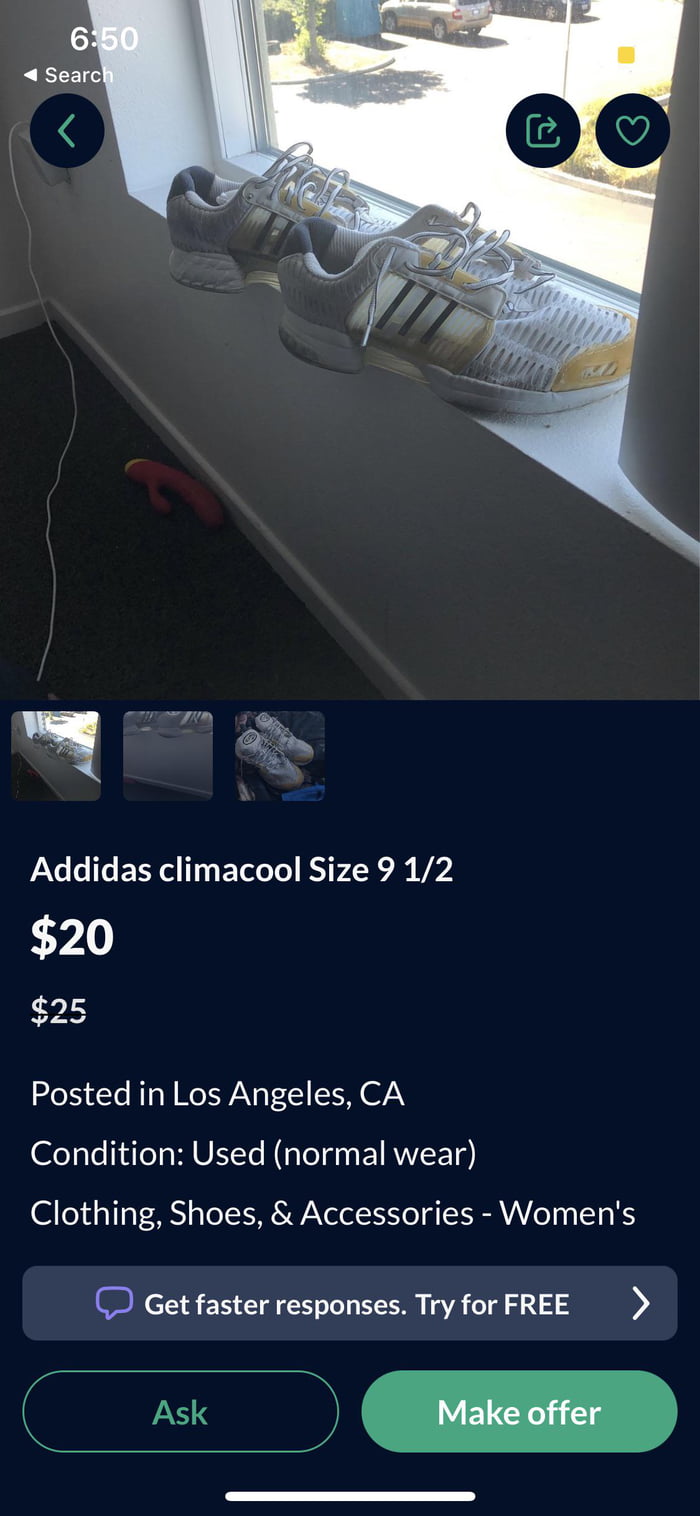Open Get faster responses banner
The image size is (700, 1516).
click(350, 1303)
